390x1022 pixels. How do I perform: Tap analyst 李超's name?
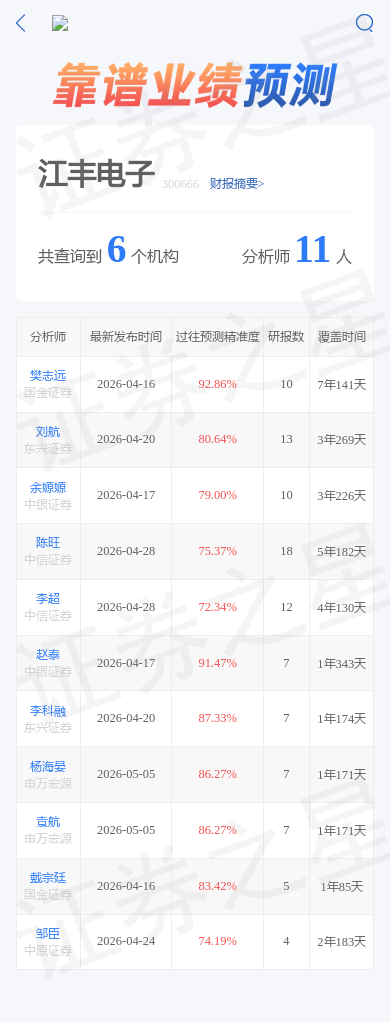(x=48, y=598)
